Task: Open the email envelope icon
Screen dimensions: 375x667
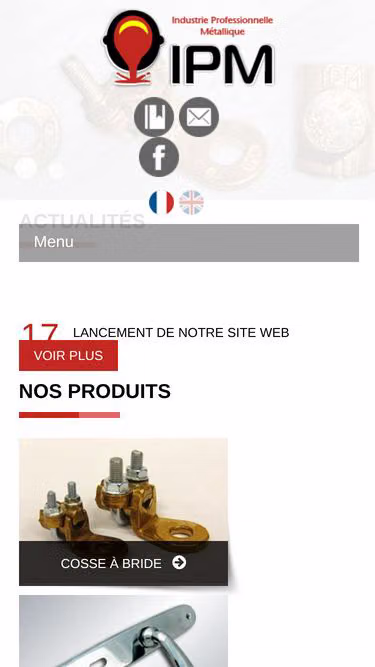Action: click(x=199, y=117)
